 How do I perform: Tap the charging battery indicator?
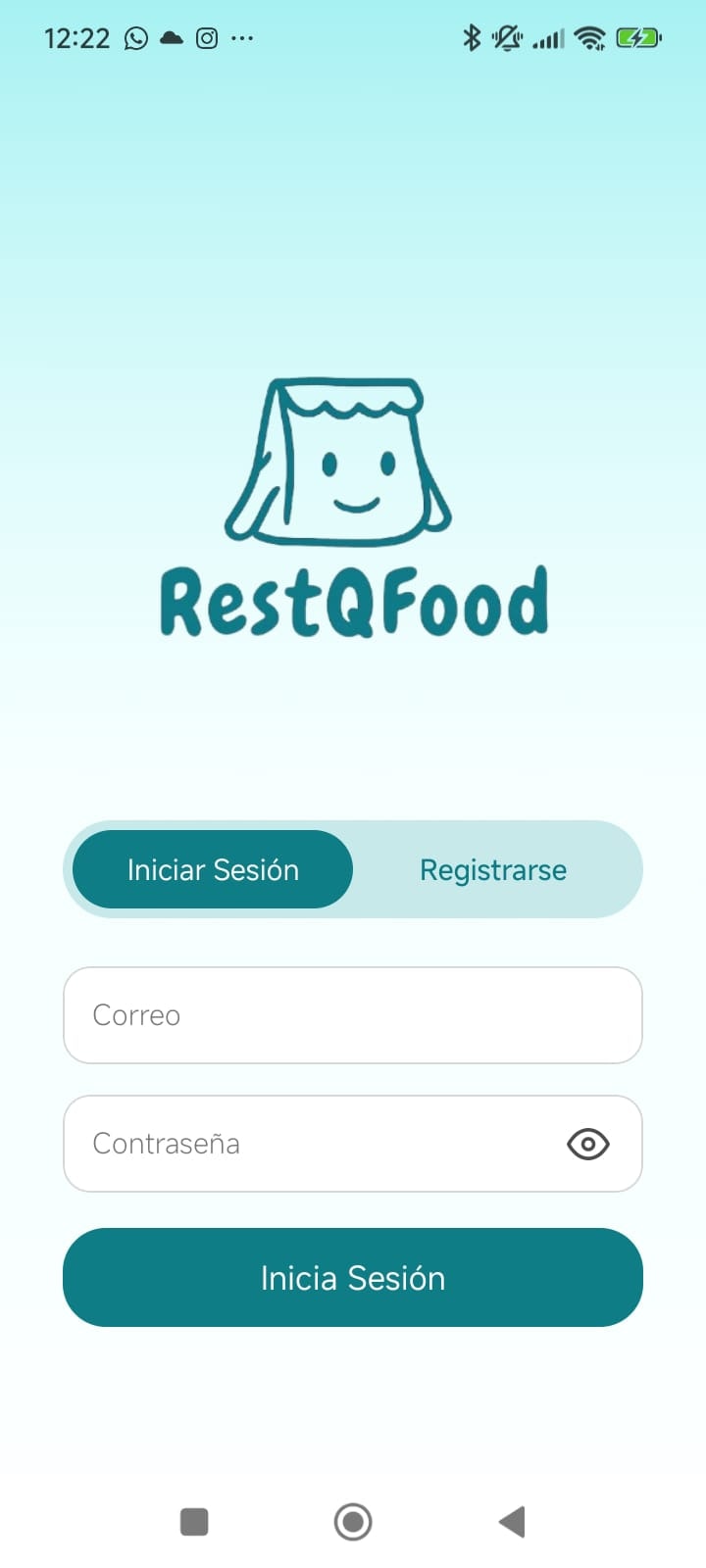click(x=639, y=37)
